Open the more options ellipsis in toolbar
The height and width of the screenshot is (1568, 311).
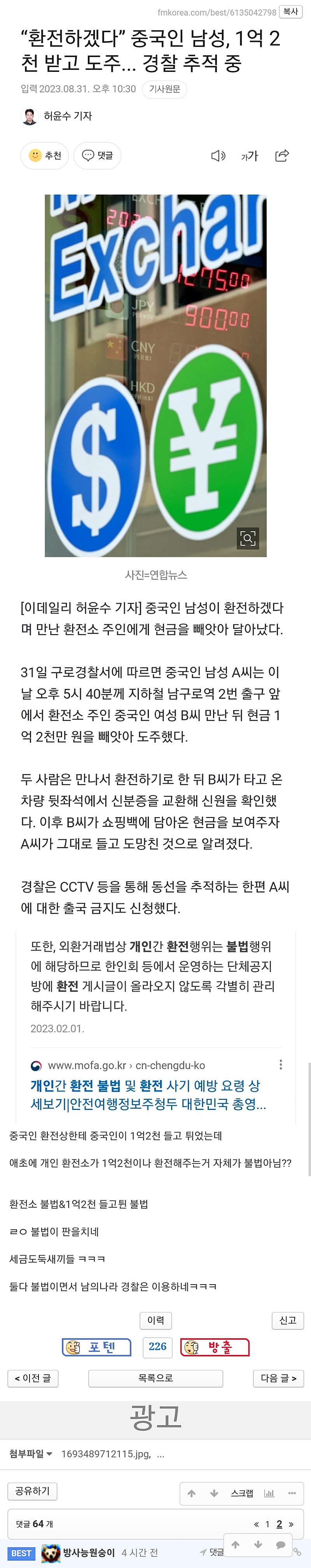292,1493
